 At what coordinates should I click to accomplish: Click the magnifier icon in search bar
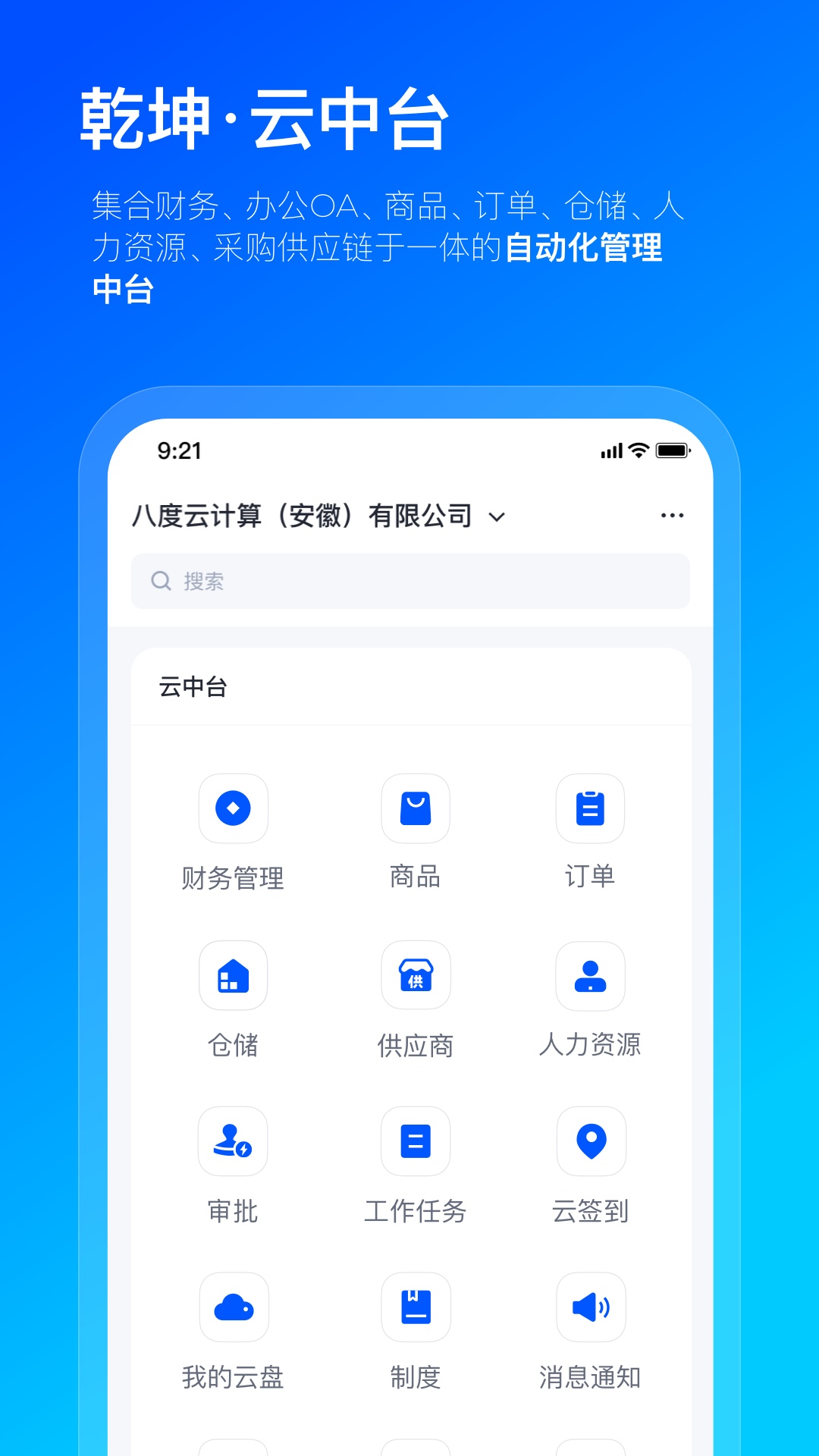[x=160, y=581]
